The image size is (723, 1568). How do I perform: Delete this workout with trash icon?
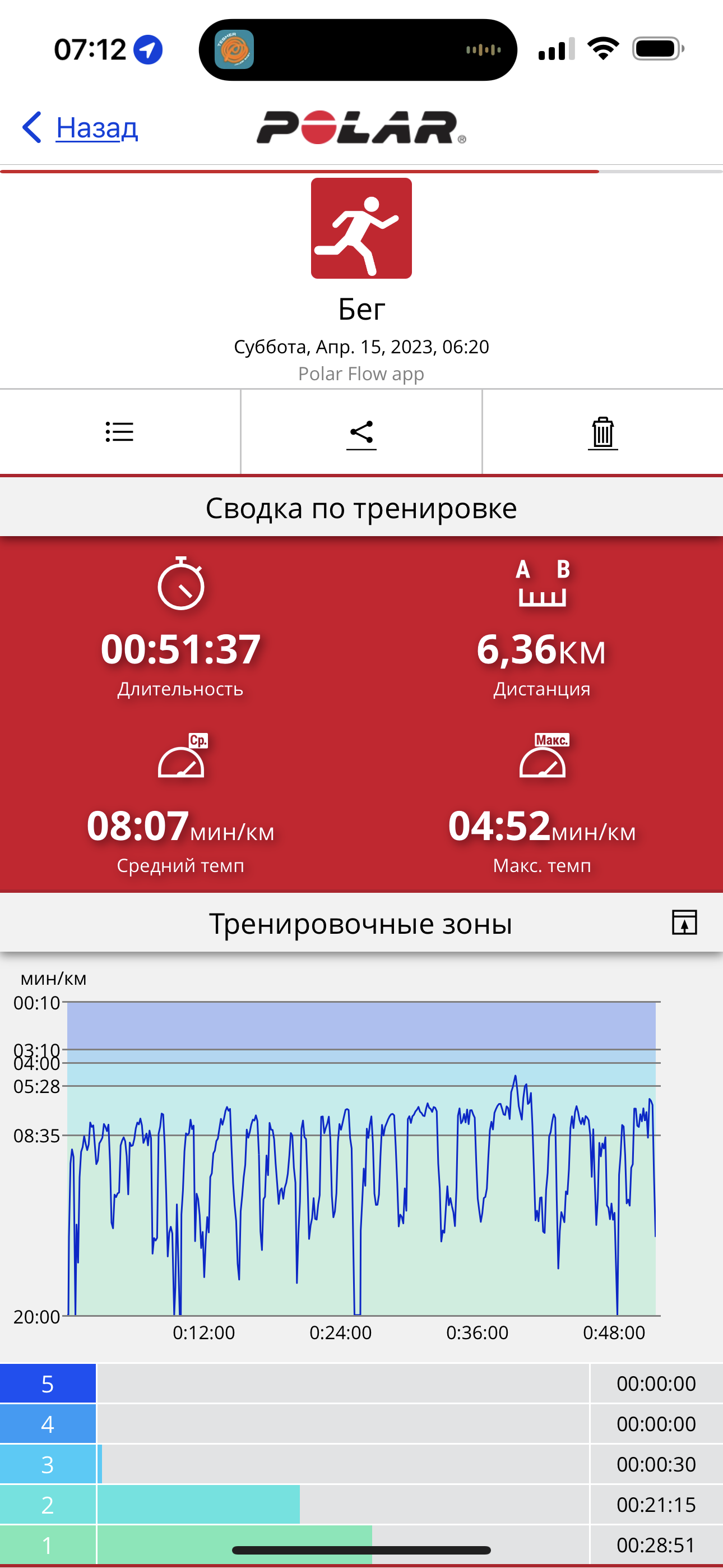tap(602, 433)
